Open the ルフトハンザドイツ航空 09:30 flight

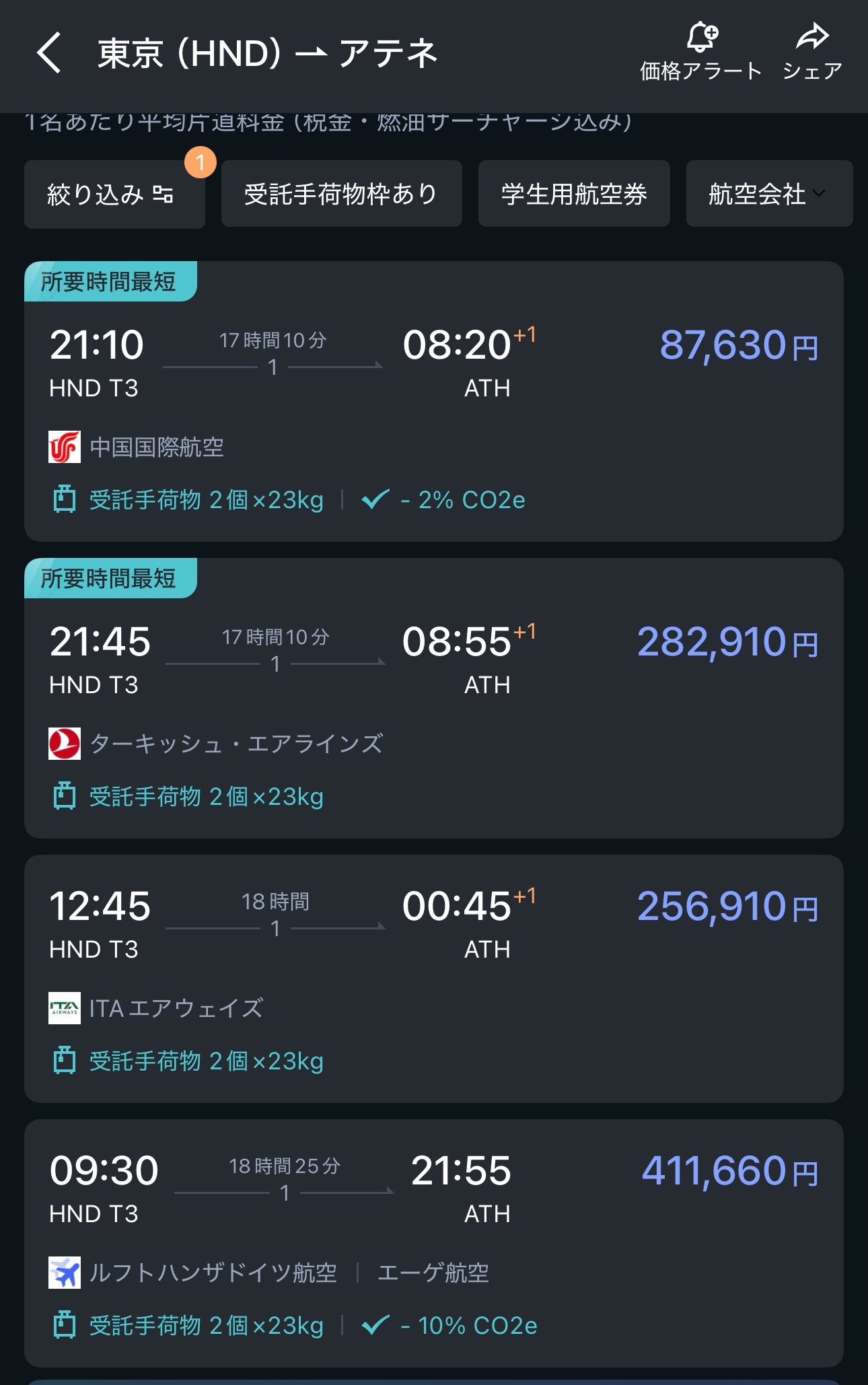click(x=433, y=1244)
